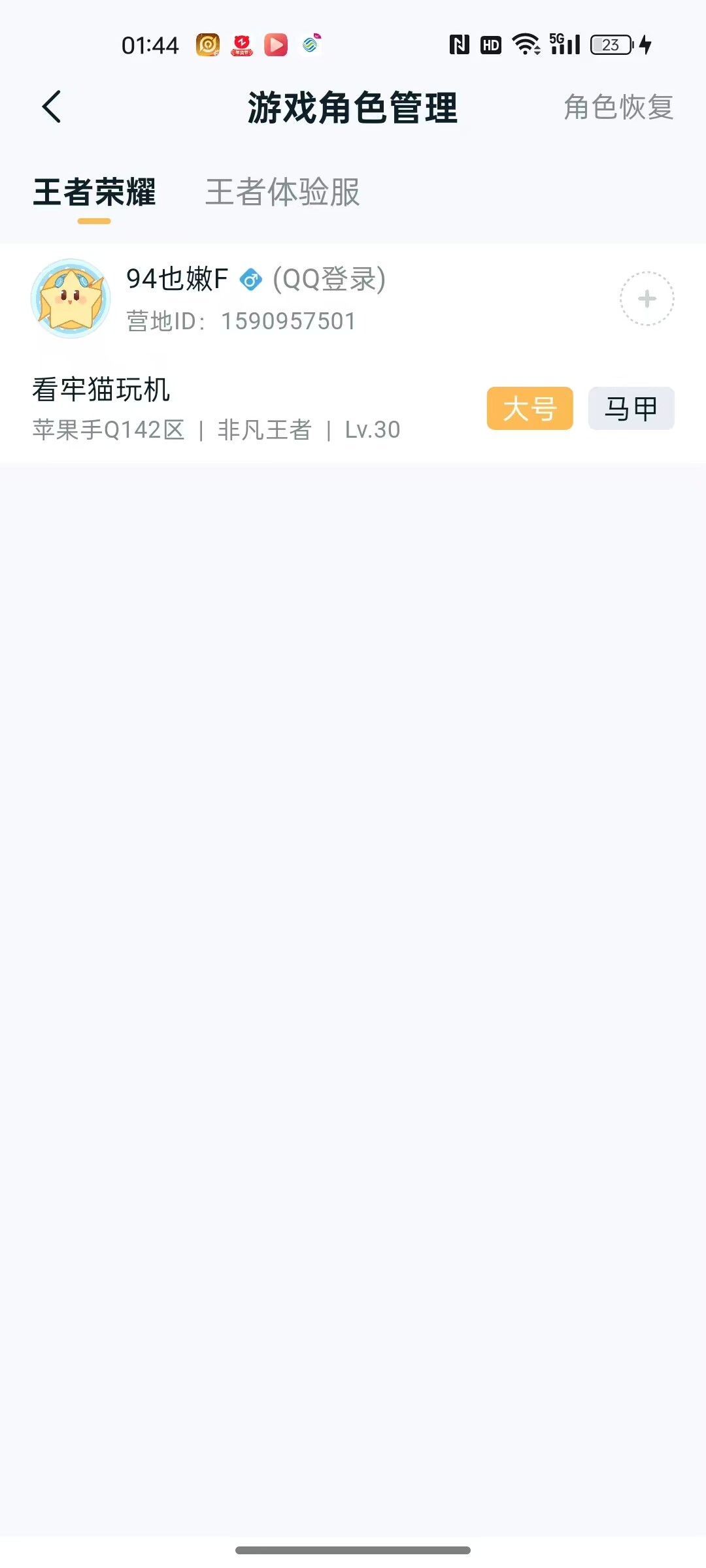This screenshot has height=1568, width=706.
Task: Tap the navigation gesture bar at bottom
Action: [x=353, y=1549]
